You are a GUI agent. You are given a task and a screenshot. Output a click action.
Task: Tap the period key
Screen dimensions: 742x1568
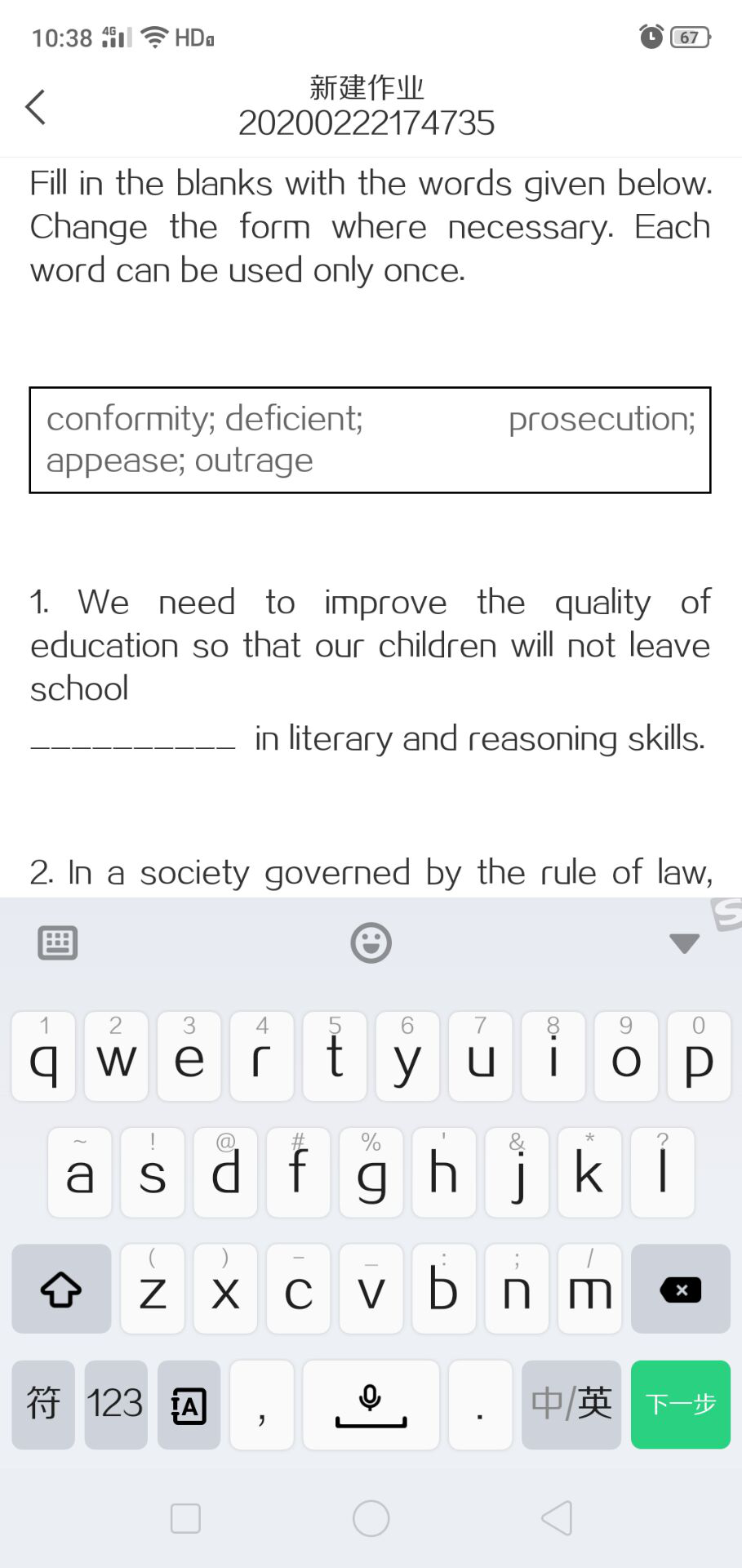click(x=480, y=1404)
